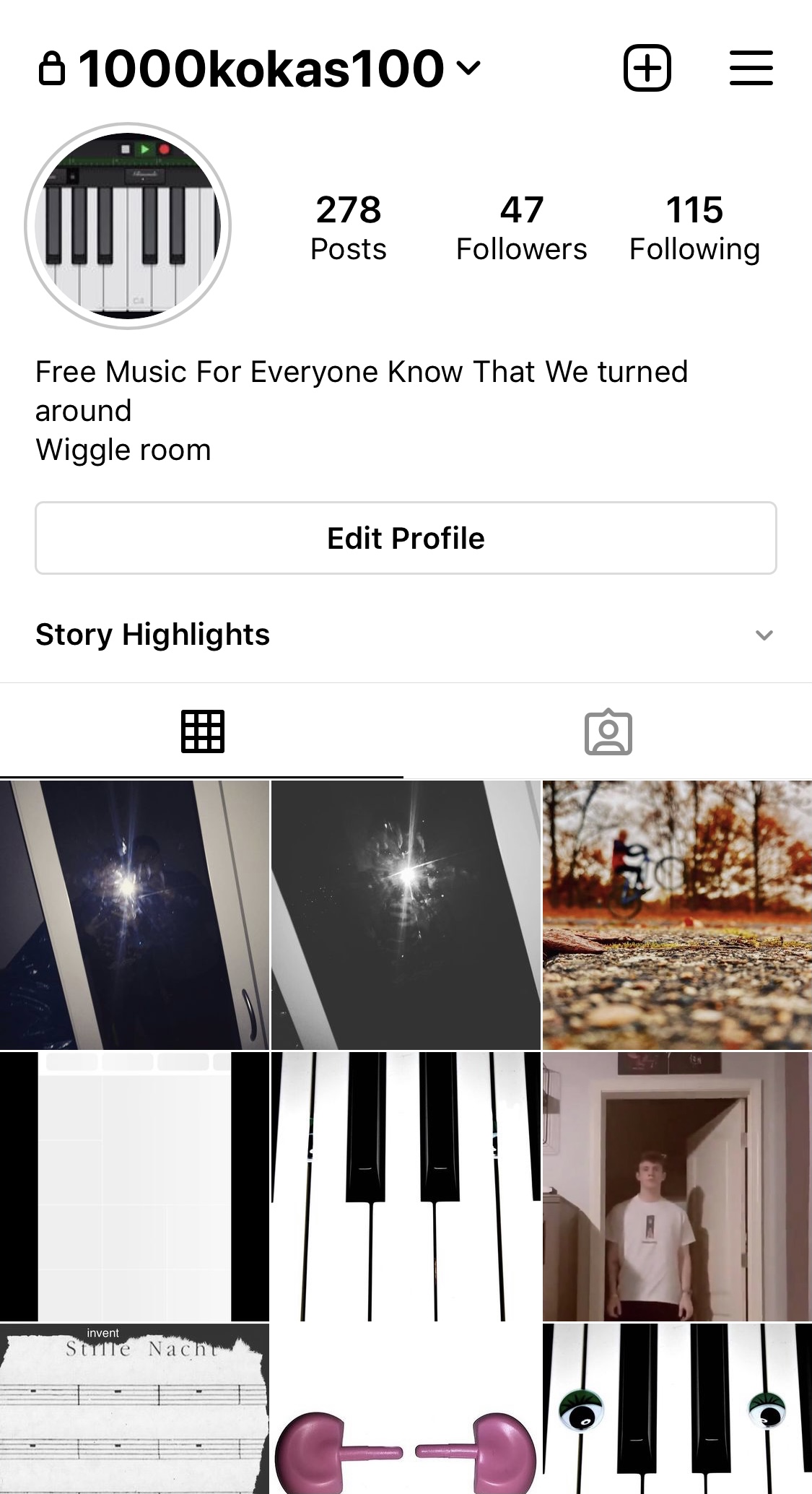Open the black-and-white light flare post
The image size is (812, 1494).
point(406,915)
